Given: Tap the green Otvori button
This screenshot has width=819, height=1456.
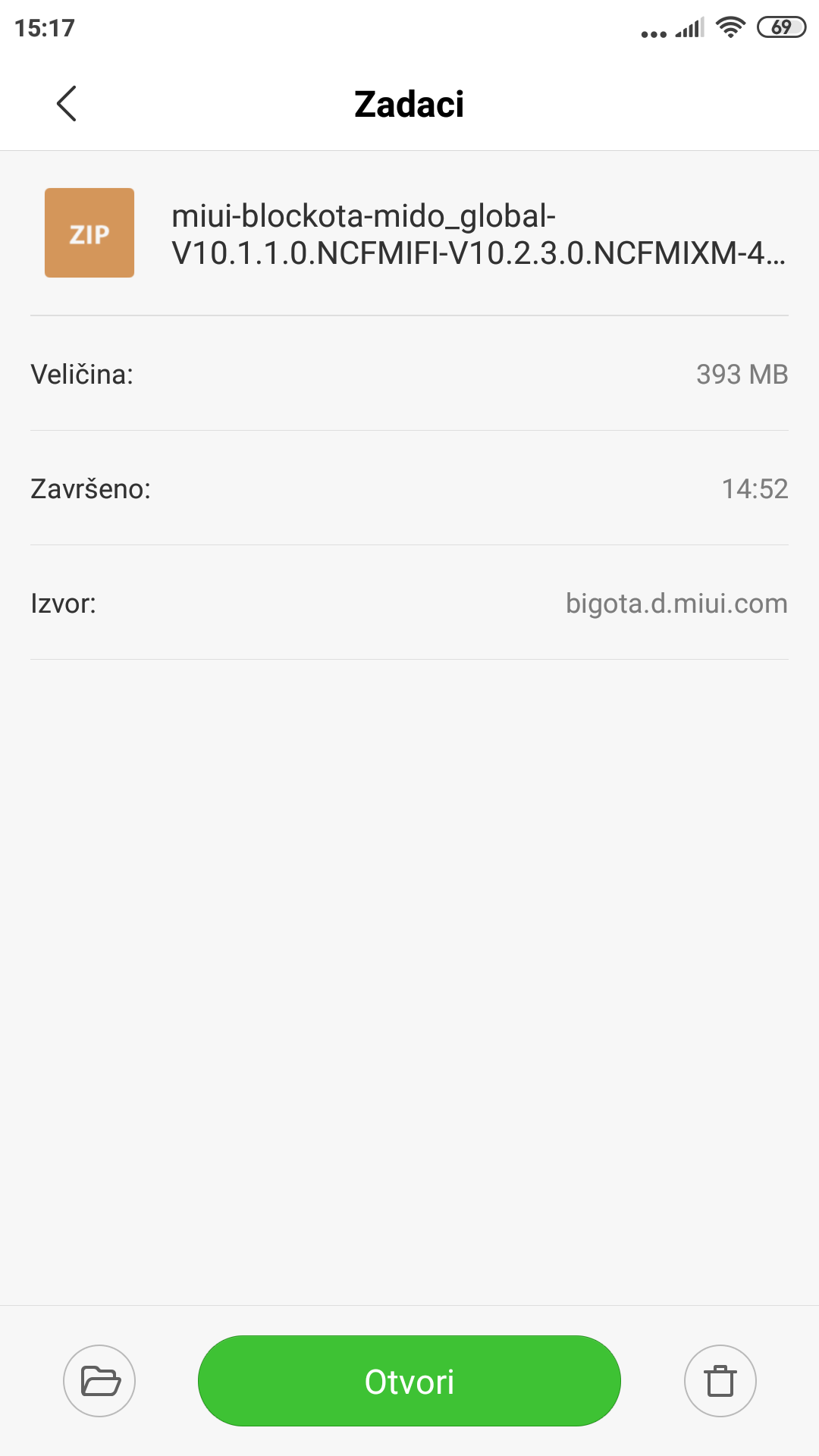Looking at the screenshot, I should coord(409,1381).
